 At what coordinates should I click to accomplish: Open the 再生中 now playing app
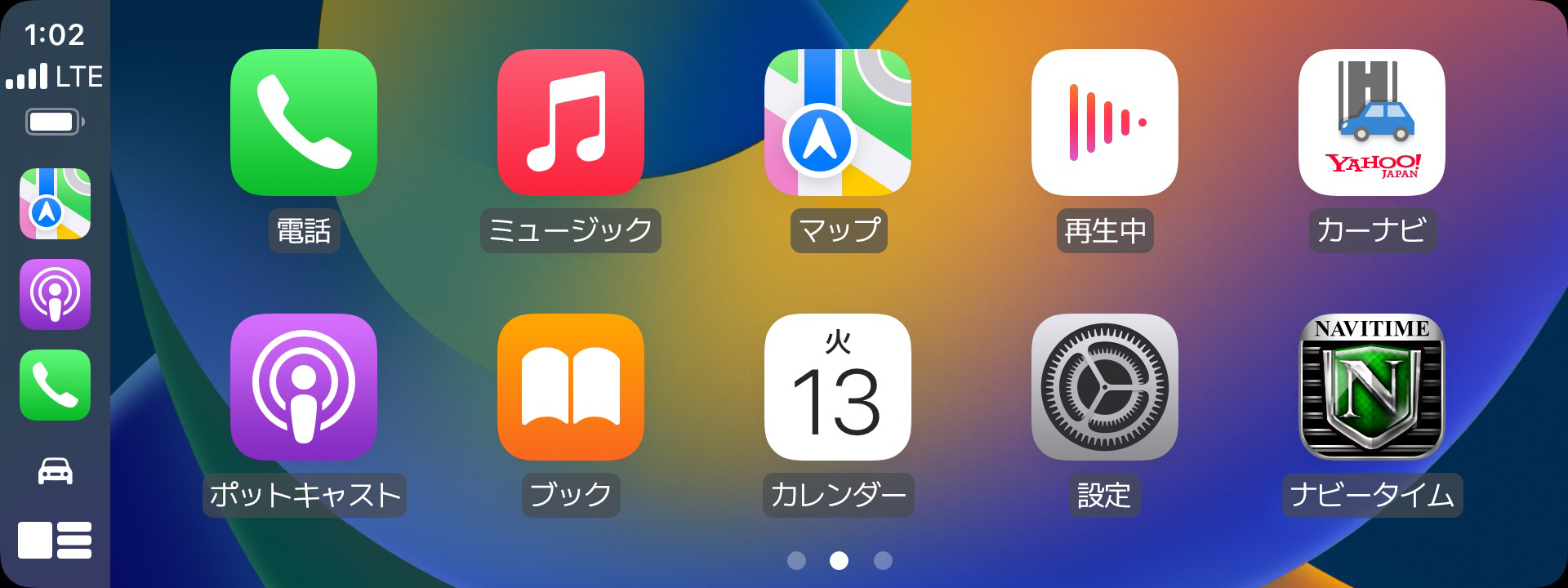pyautogui.click(x=1104, y=122)
